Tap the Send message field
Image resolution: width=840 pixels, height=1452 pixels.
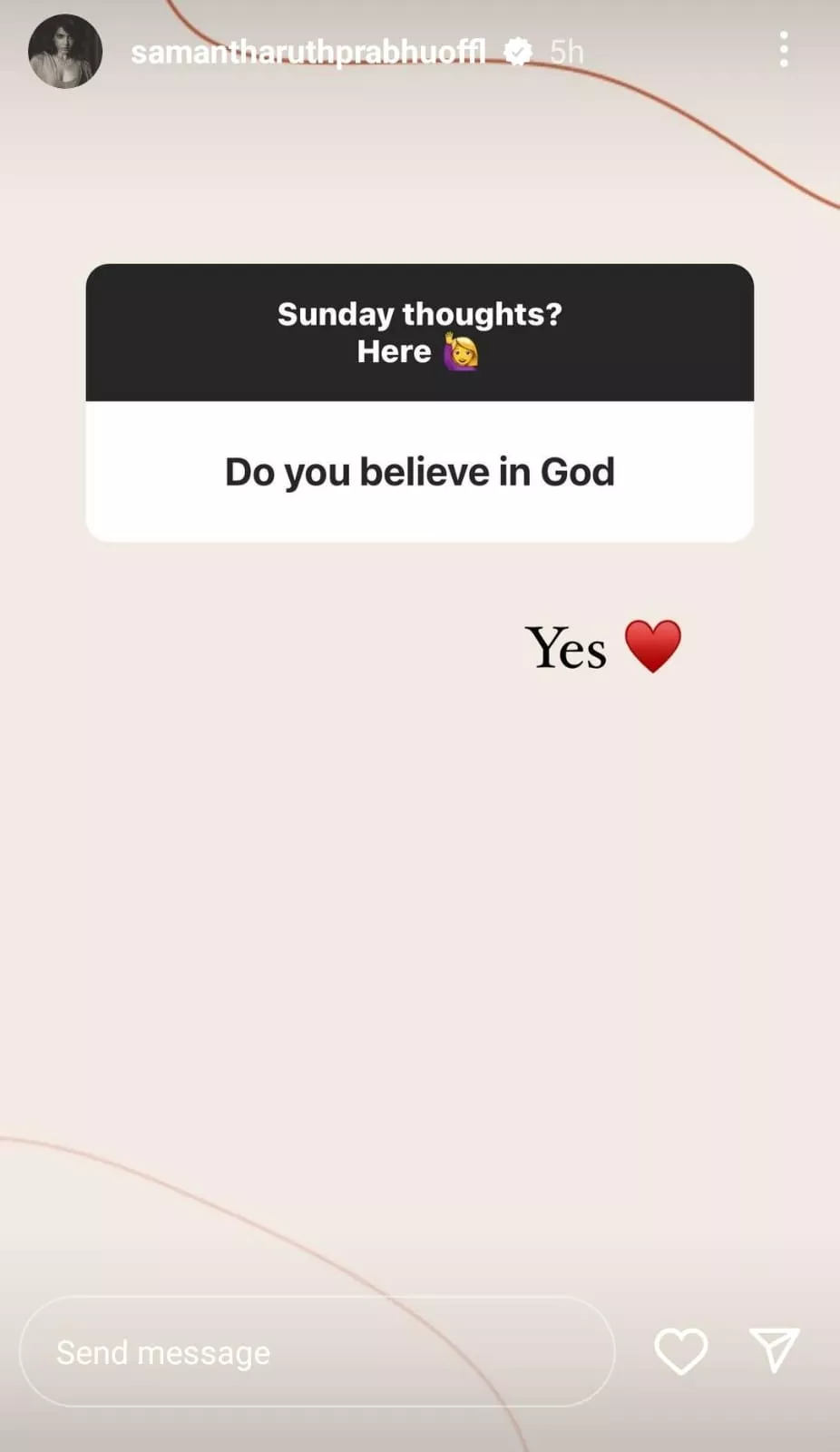317,1351
